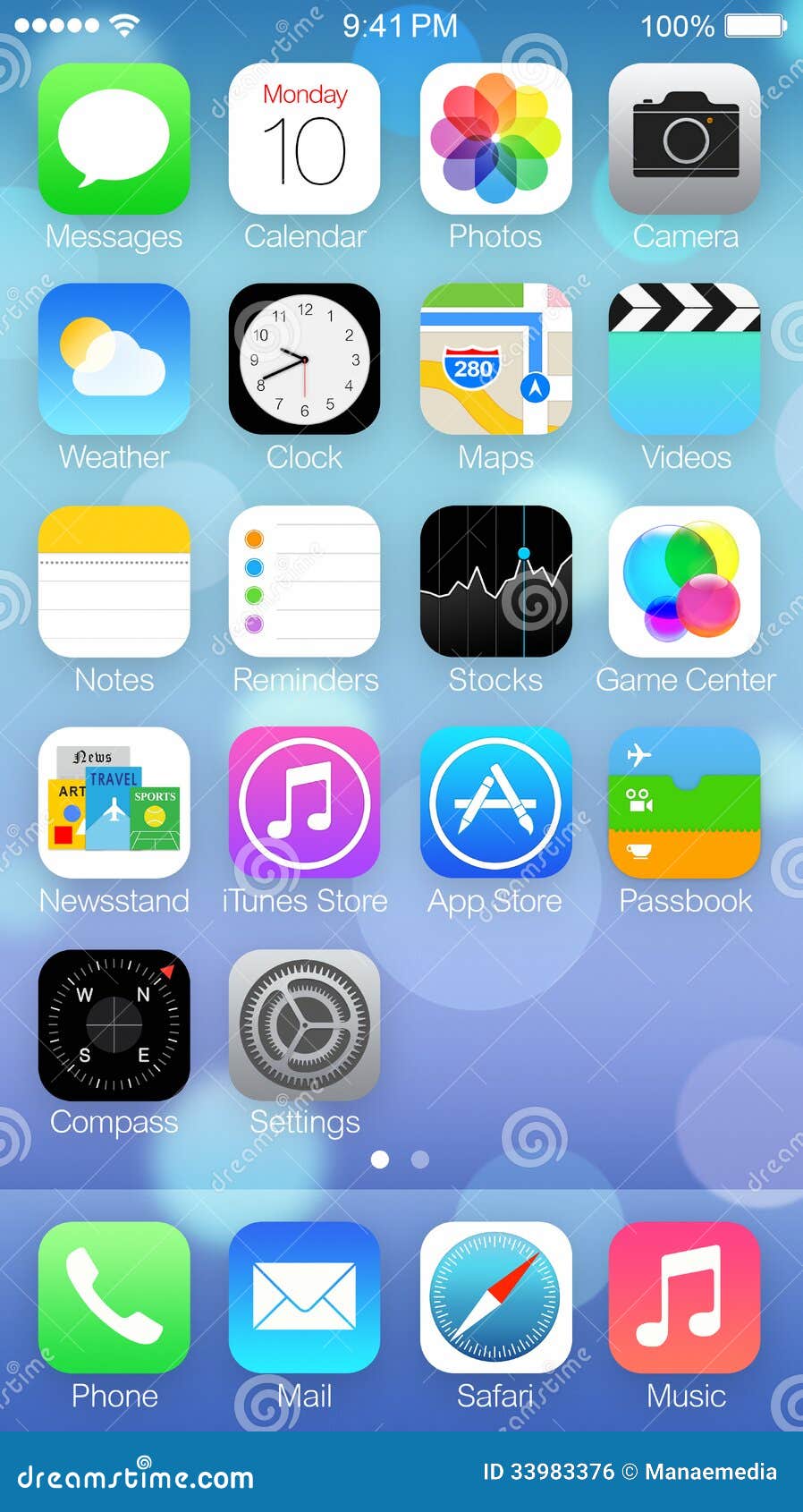Open the Videos app

pos(685,360)
